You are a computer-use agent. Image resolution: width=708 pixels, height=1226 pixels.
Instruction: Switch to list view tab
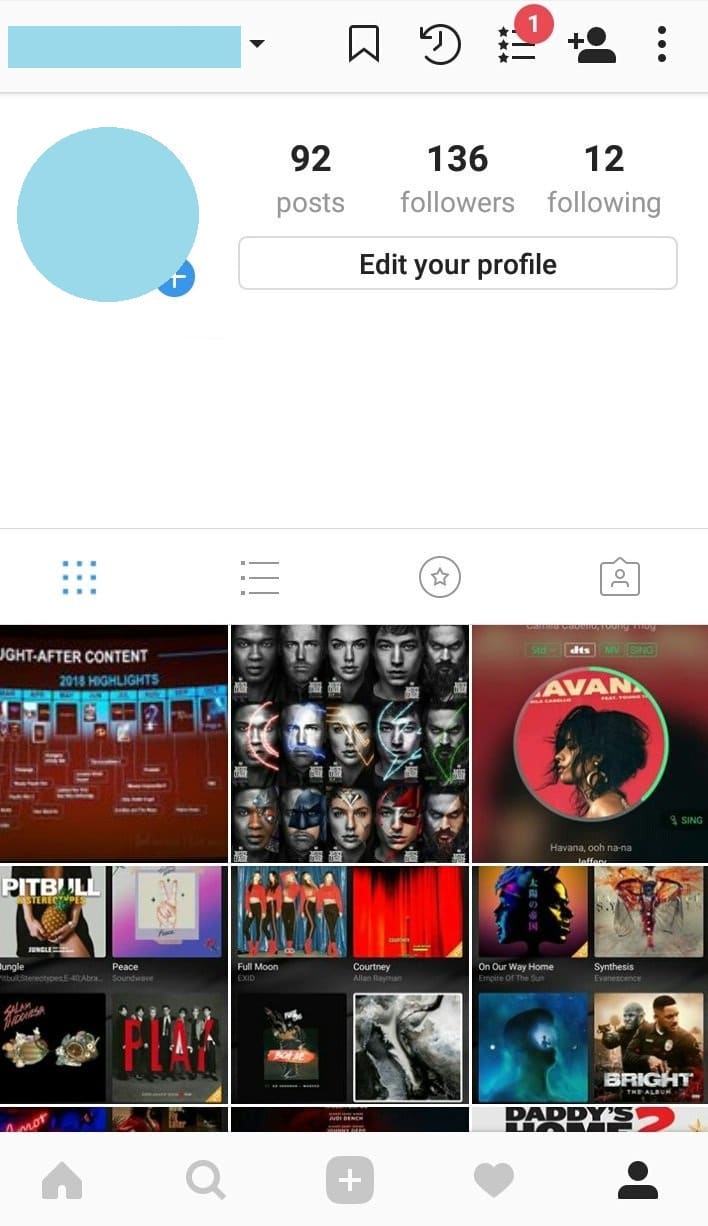point(259,577)
